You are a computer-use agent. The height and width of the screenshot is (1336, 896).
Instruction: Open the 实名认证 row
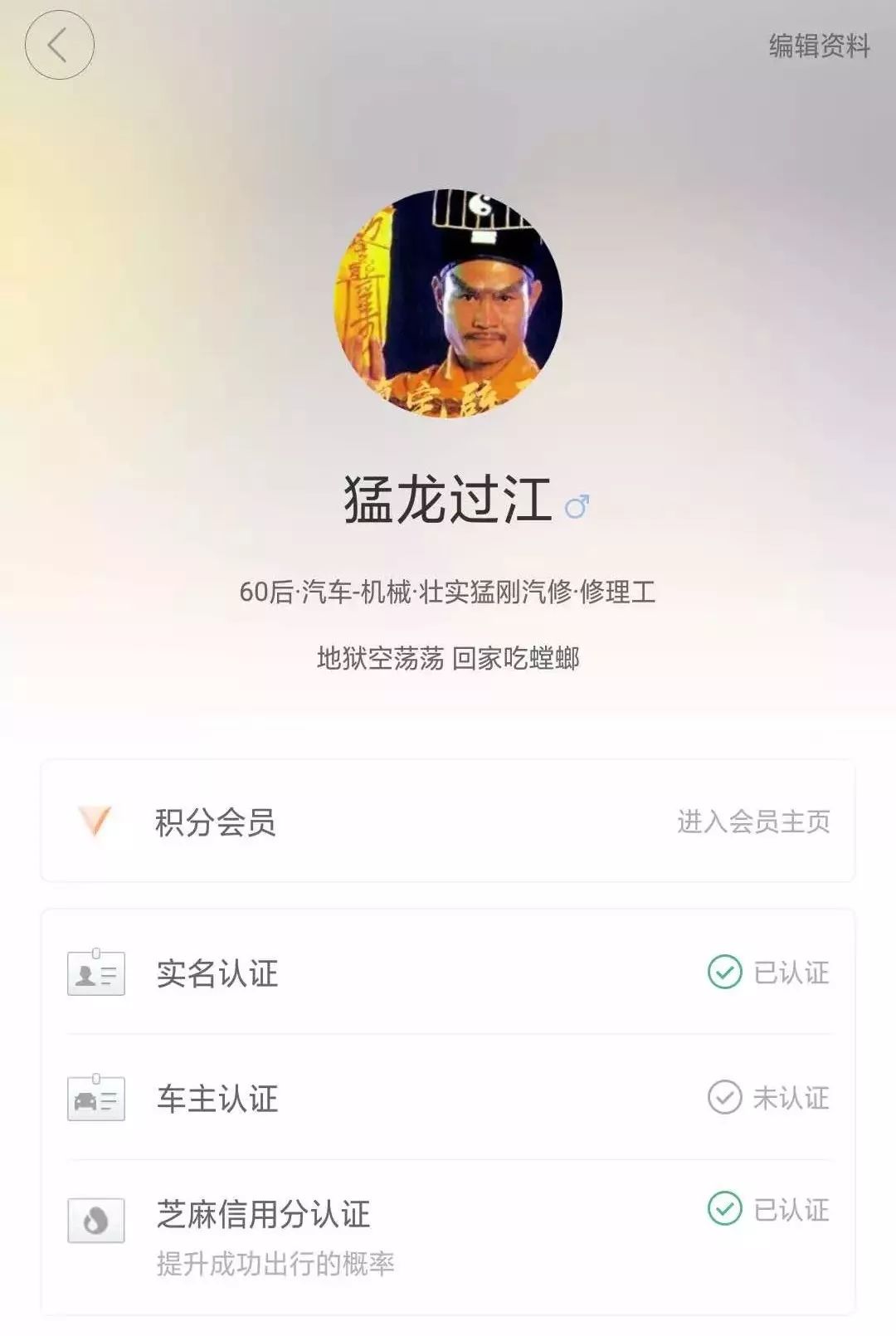click(x=448, y=973)
